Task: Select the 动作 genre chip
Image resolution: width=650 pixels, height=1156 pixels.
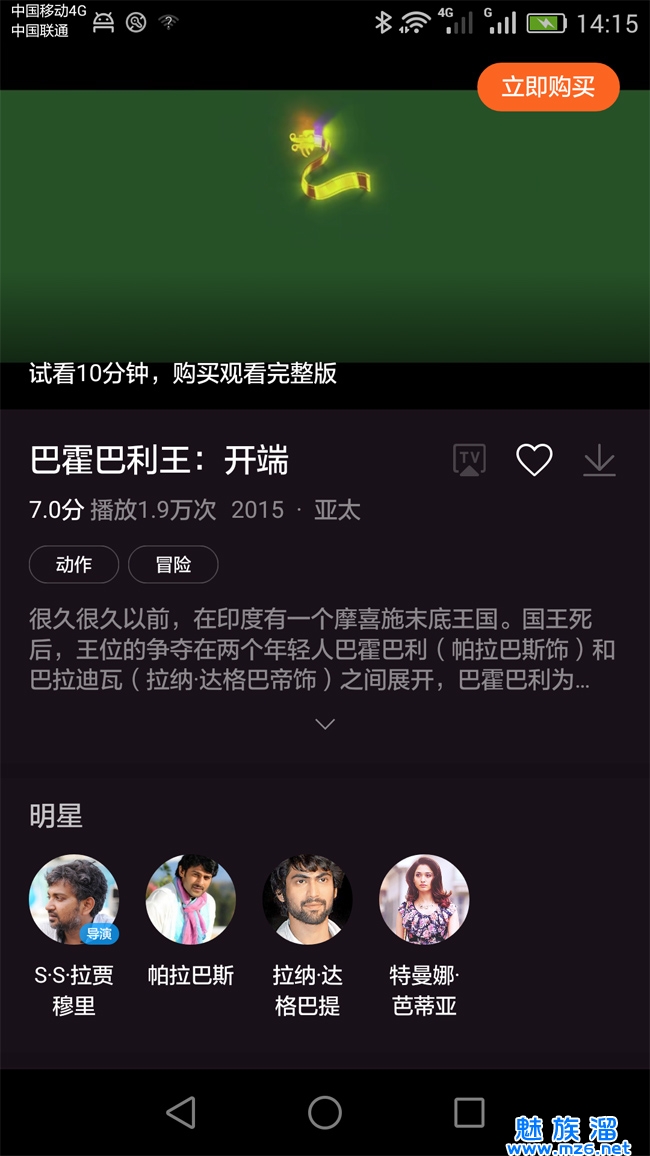Action: click(x=74, y=564)
